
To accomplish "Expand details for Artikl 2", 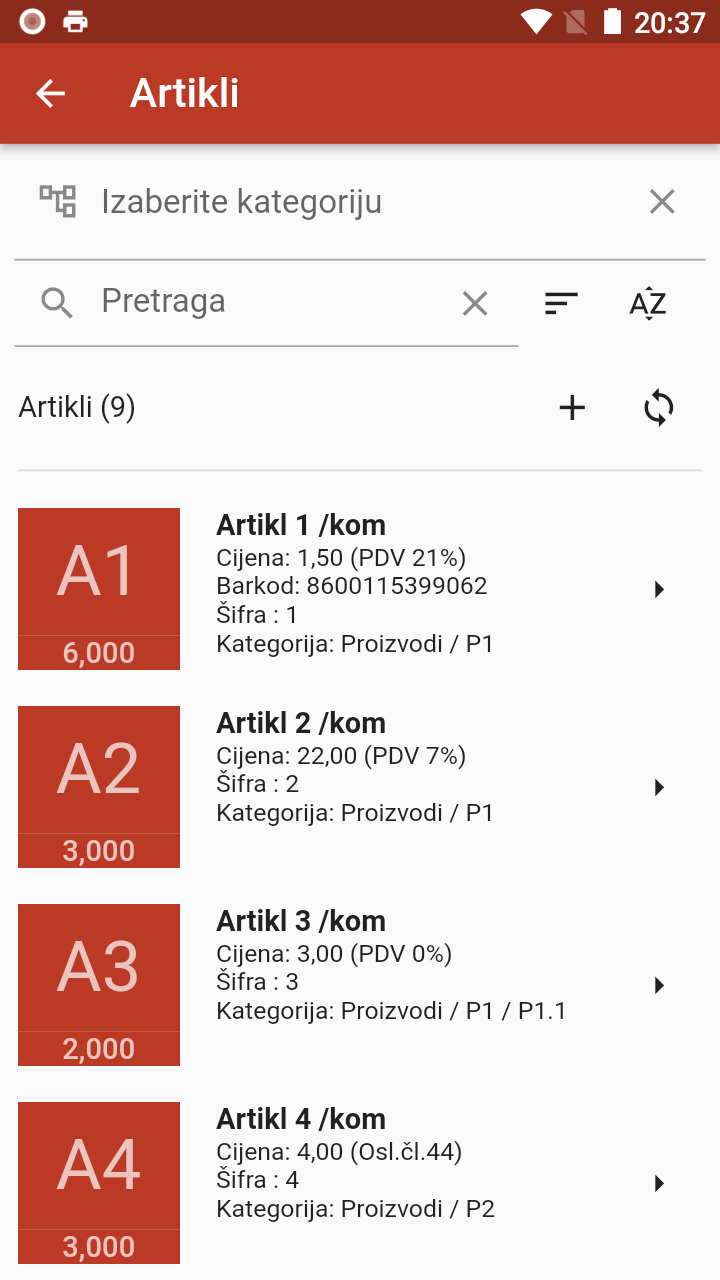I will [659, 787].
